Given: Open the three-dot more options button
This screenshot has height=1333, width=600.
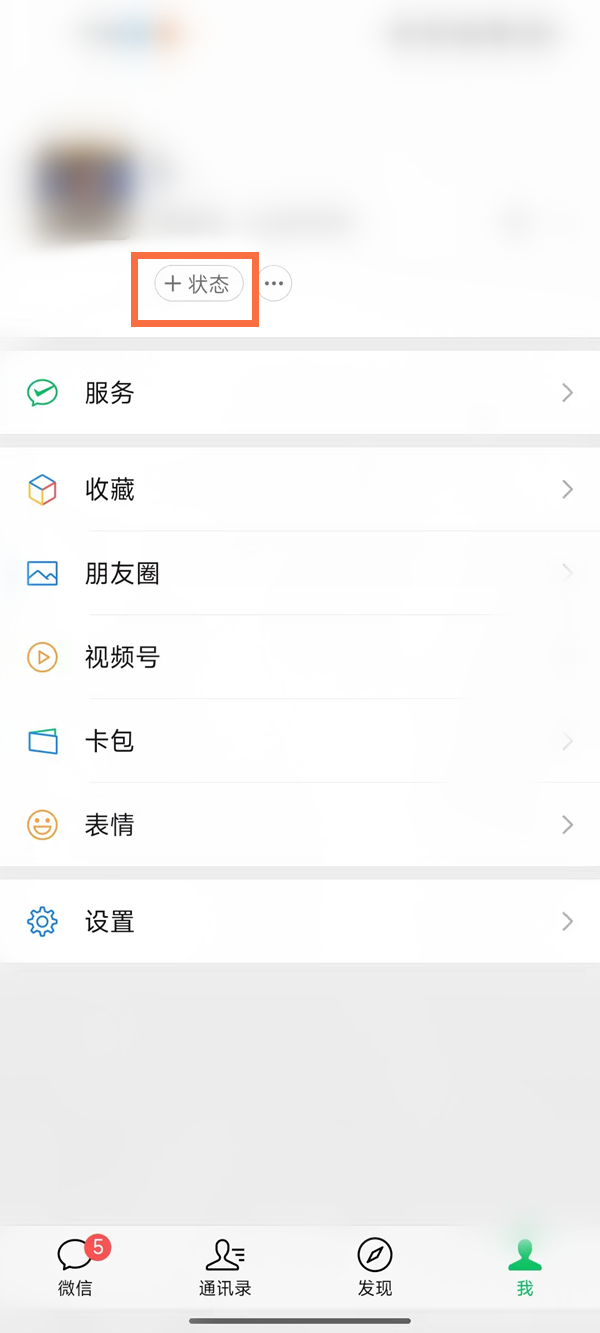Looking at the screenshot, I should (x=275, y=284).
